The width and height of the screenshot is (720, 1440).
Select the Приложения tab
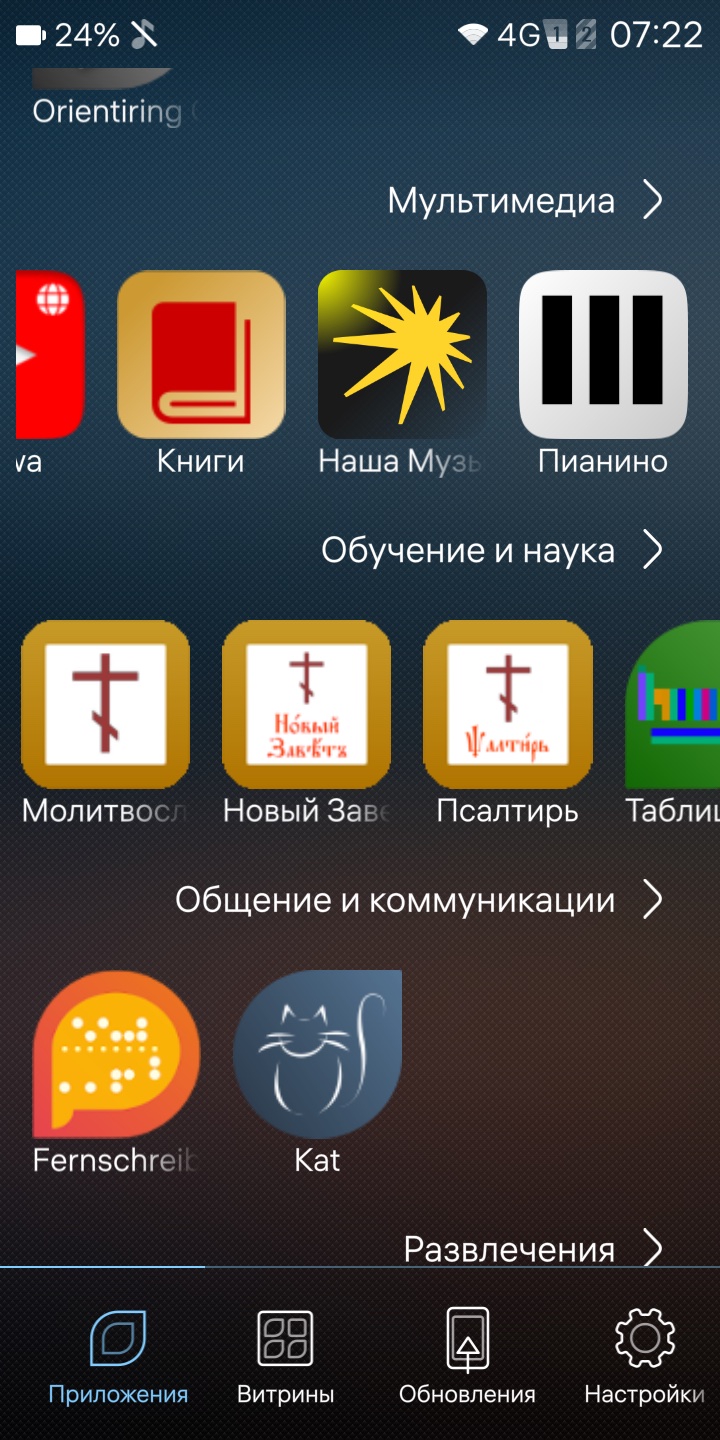[x=118, y=1353]
